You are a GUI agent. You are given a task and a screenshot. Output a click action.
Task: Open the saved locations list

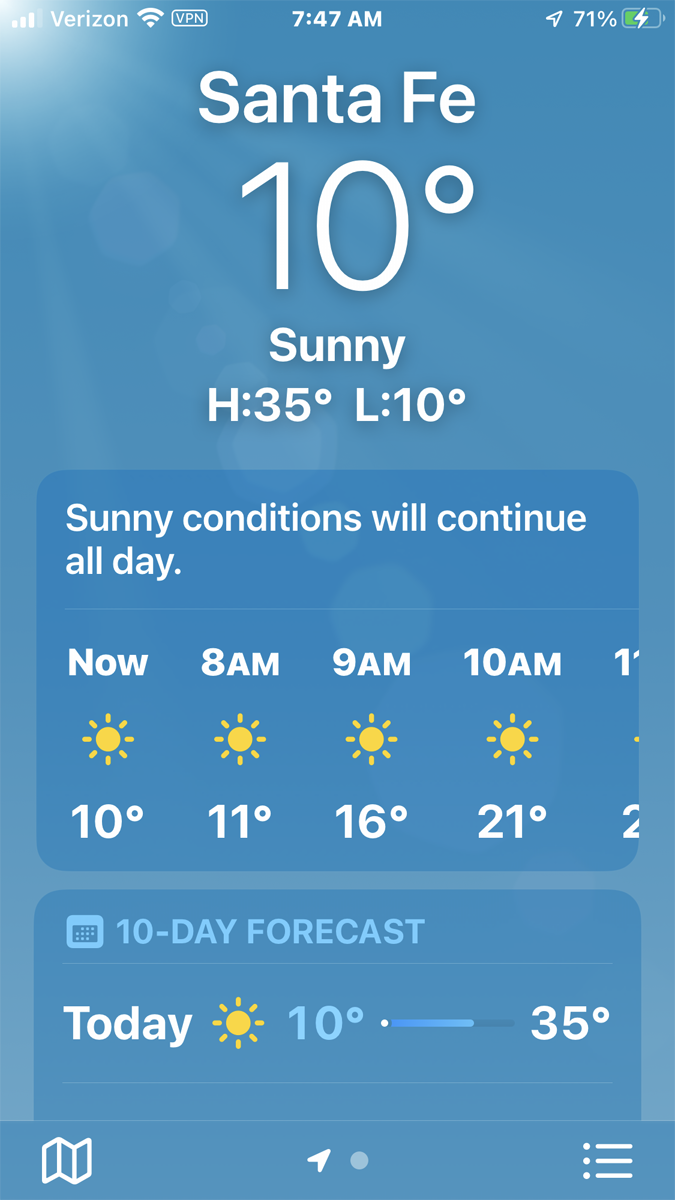pyautogui.click(x=607, y=1161)
